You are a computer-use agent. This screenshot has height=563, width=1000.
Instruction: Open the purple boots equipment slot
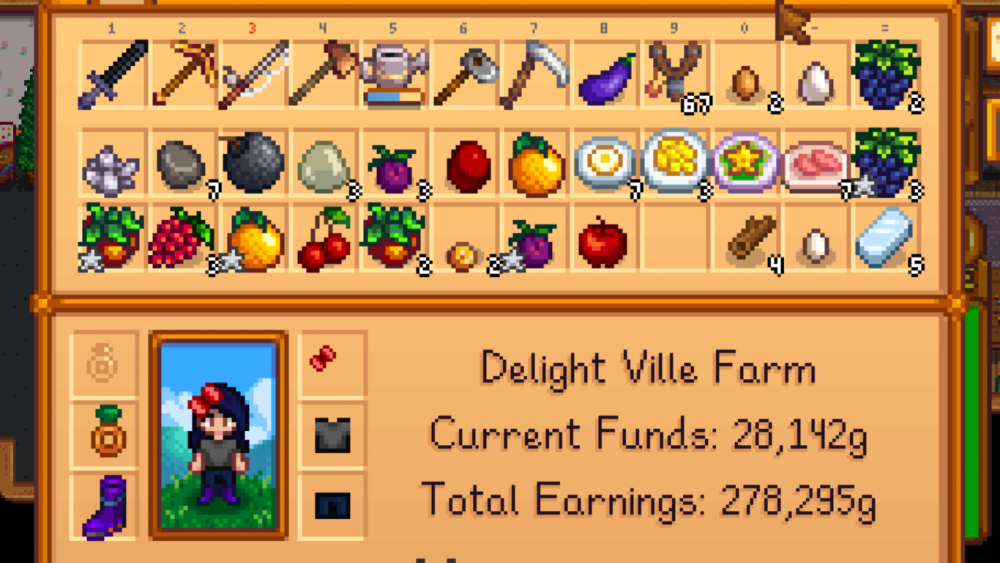tap(103, 506)
